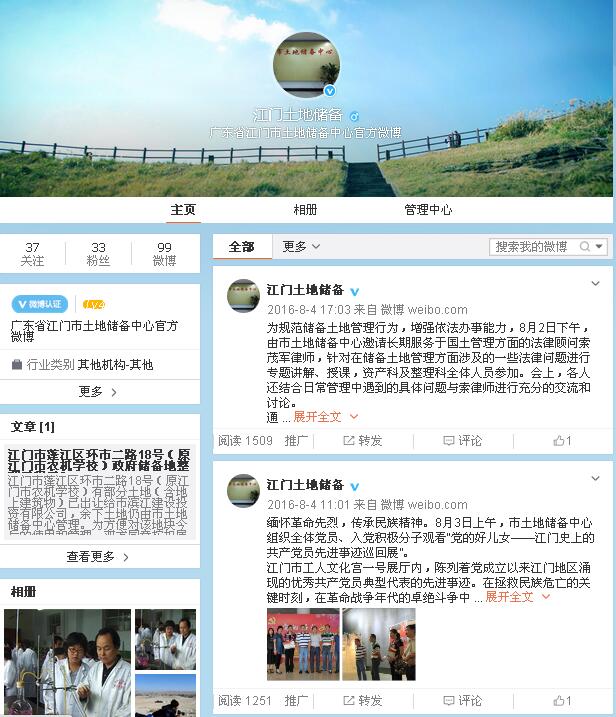Open dropdown arrow on the 17:03 post
The width and height of the screenshot is (616, 717).
pos(596,285)
